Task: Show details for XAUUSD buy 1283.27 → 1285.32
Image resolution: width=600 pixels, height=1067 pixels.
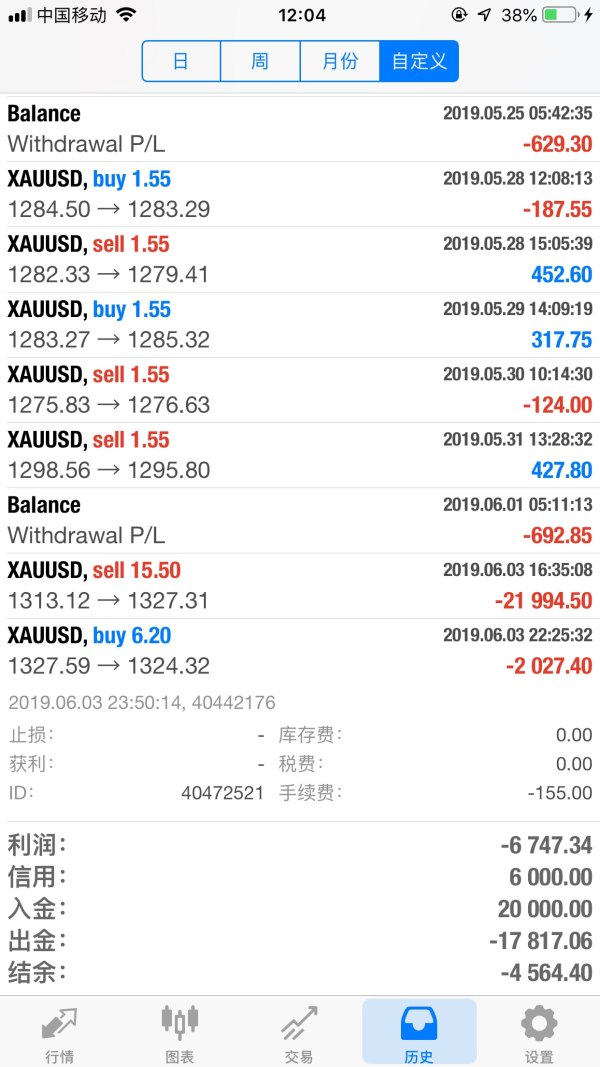Action: [300, 324]
